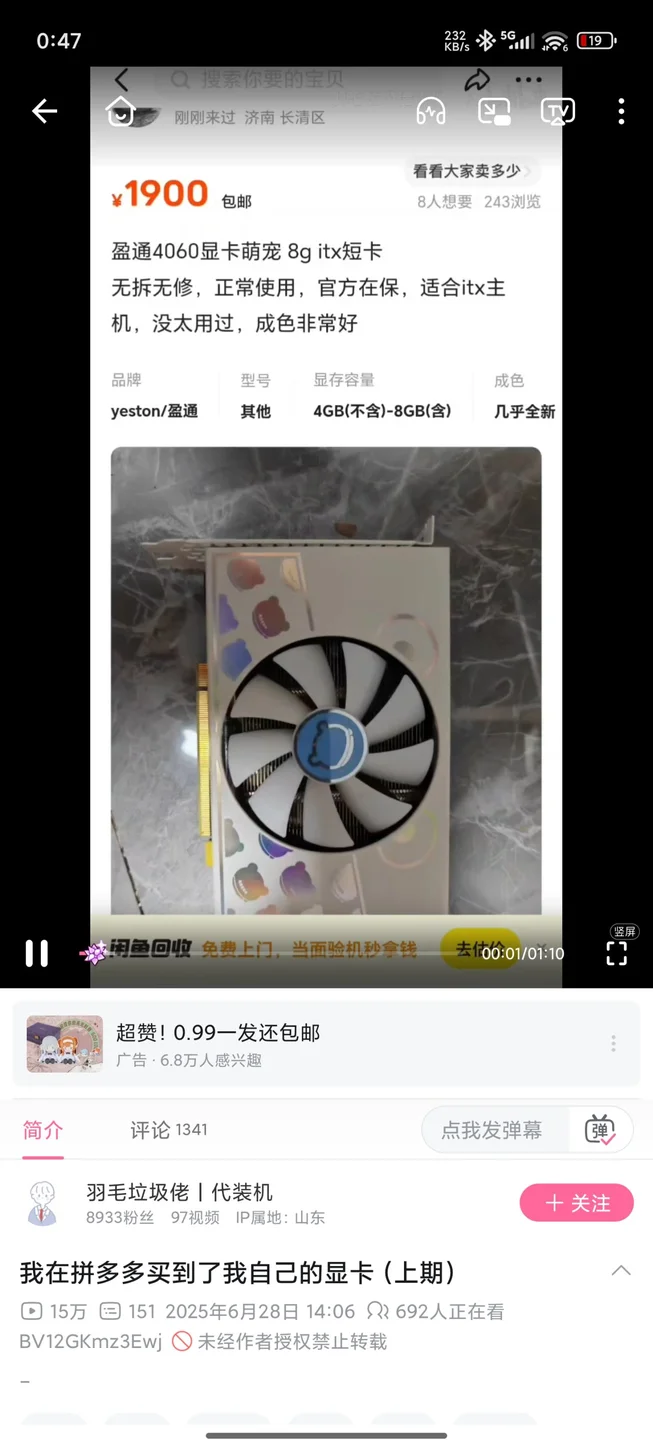Cast video to TV
Viewport: 653px width, 1450px height.
(557, 111)
